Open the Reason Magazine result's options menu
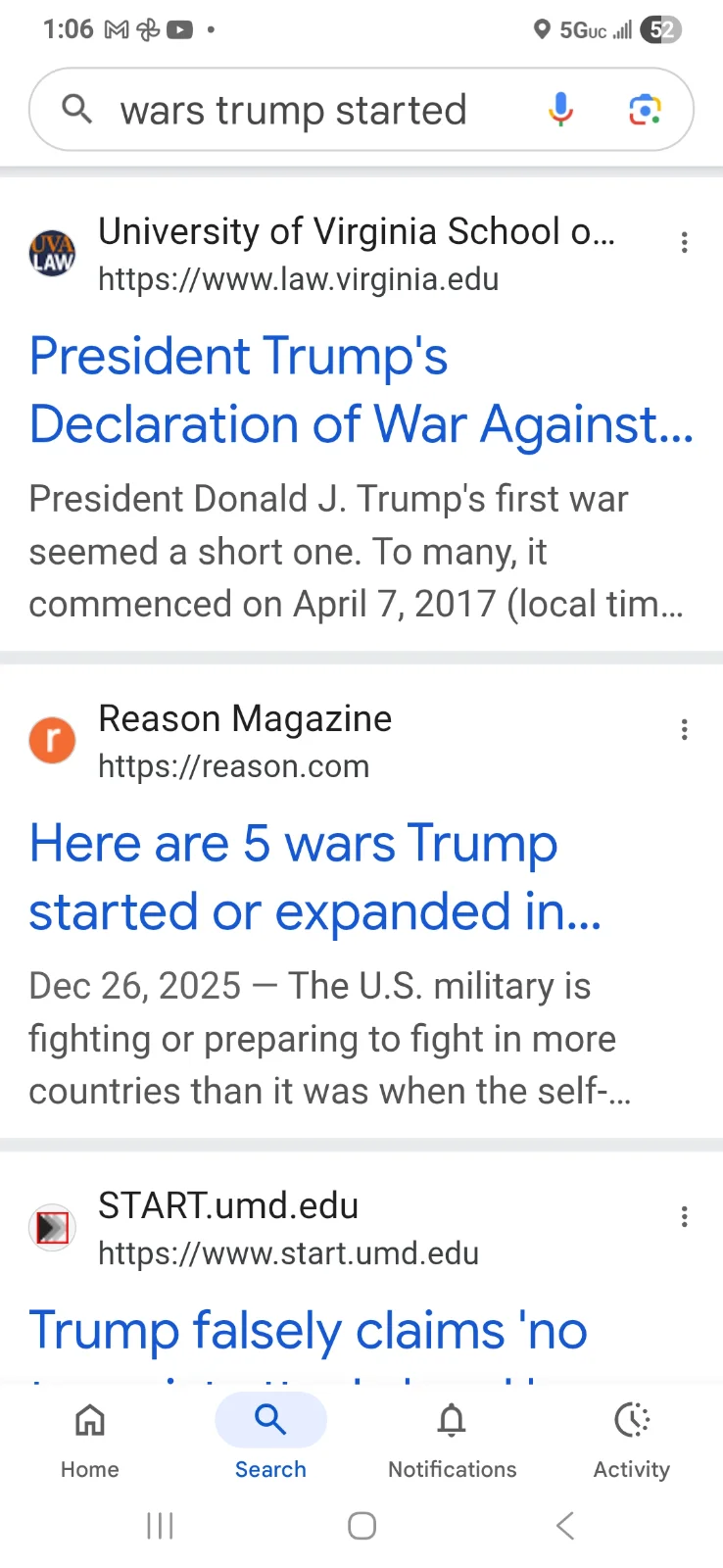 point(684,730)
